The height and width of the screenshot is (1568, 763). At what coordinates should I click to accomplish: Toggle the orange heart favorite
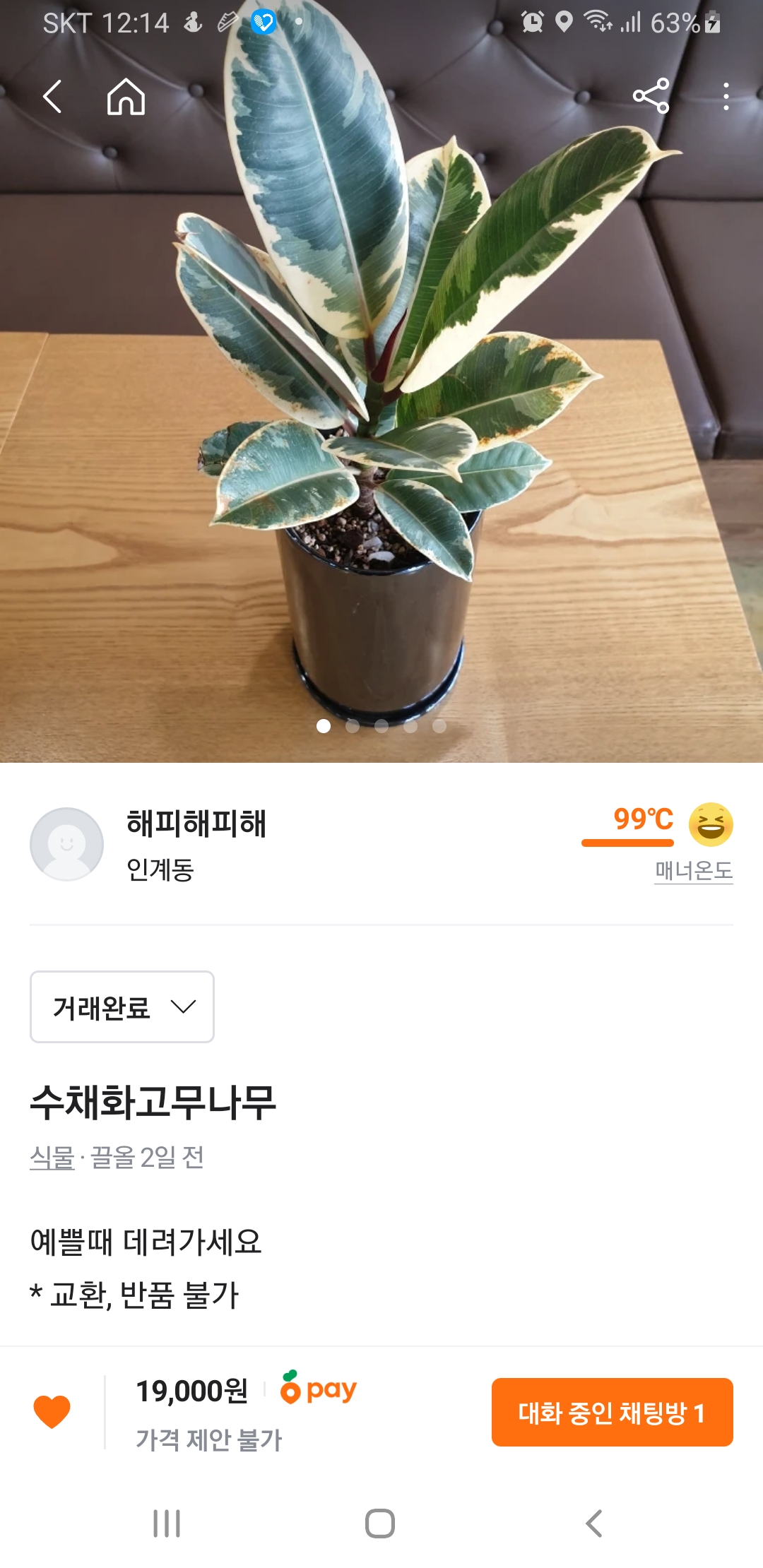52,1412
